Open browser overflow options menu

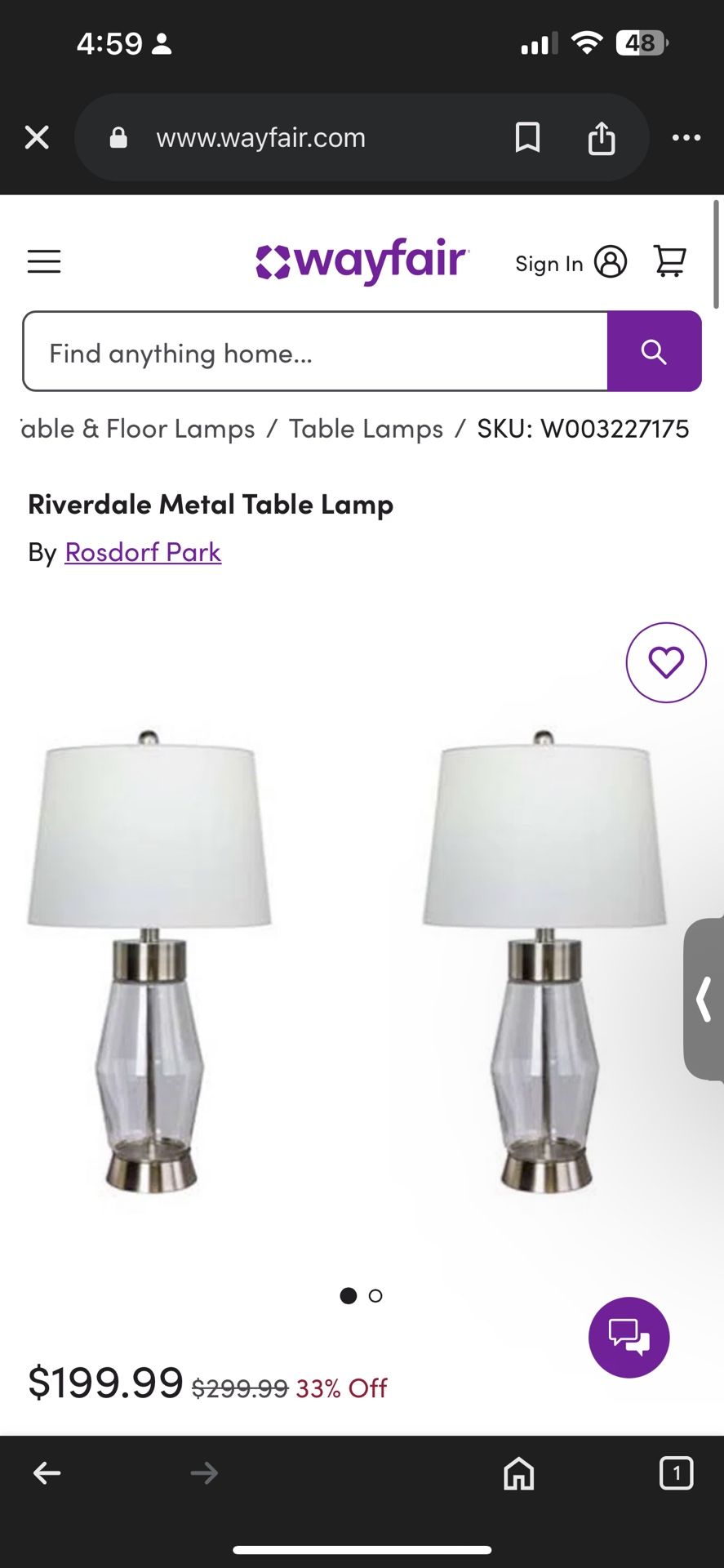click(x=686, y=137)
